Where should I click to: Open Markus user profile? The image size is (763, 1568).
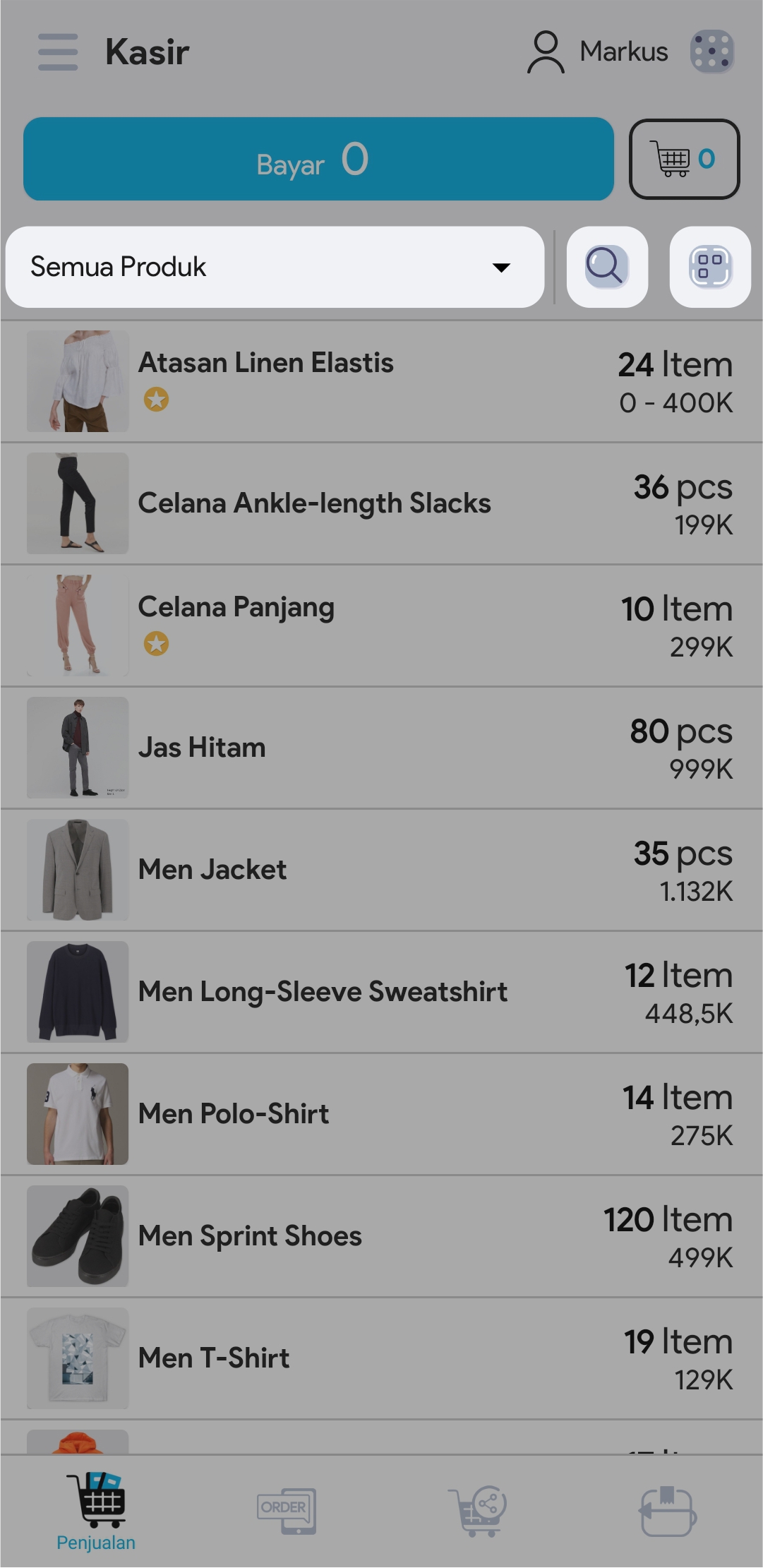598,52
